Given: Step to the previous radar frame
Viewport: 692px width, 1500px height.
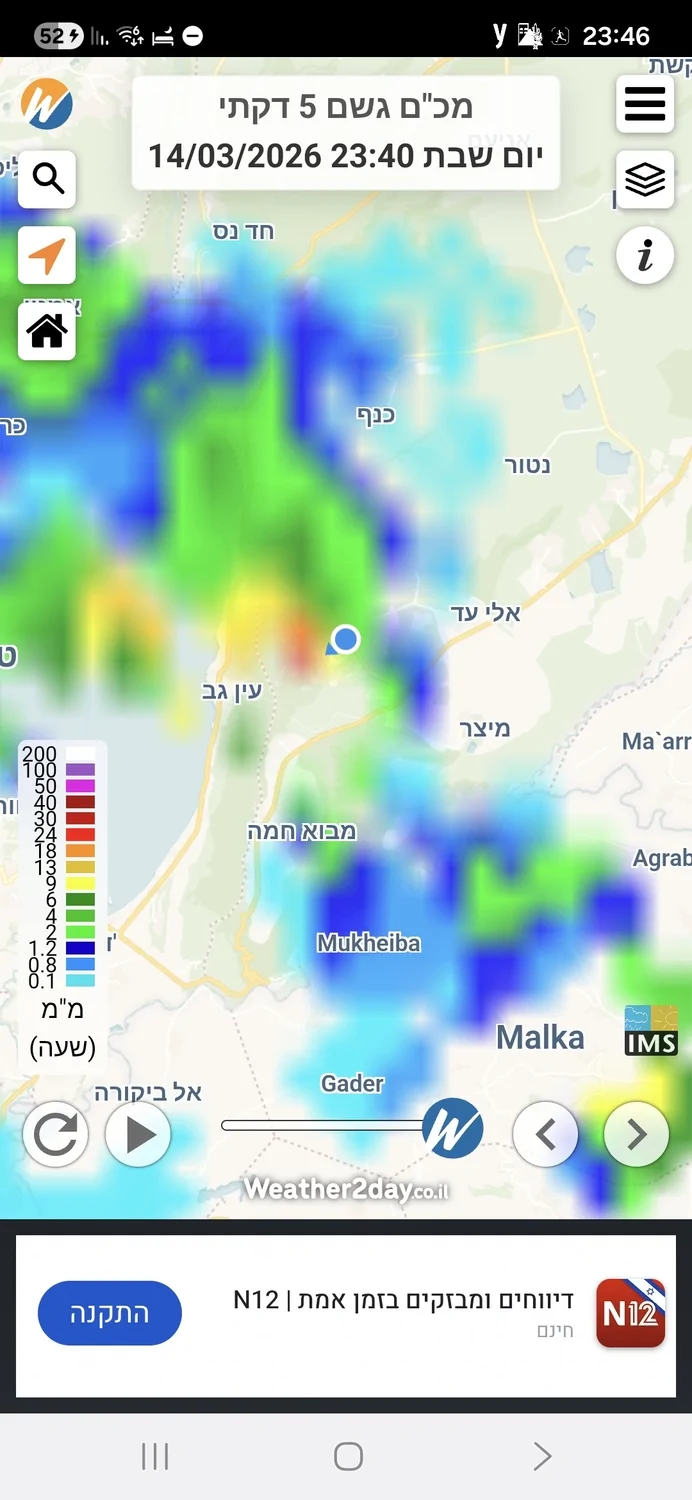Looking at the screenshot, I should (x=545, y=1134).
